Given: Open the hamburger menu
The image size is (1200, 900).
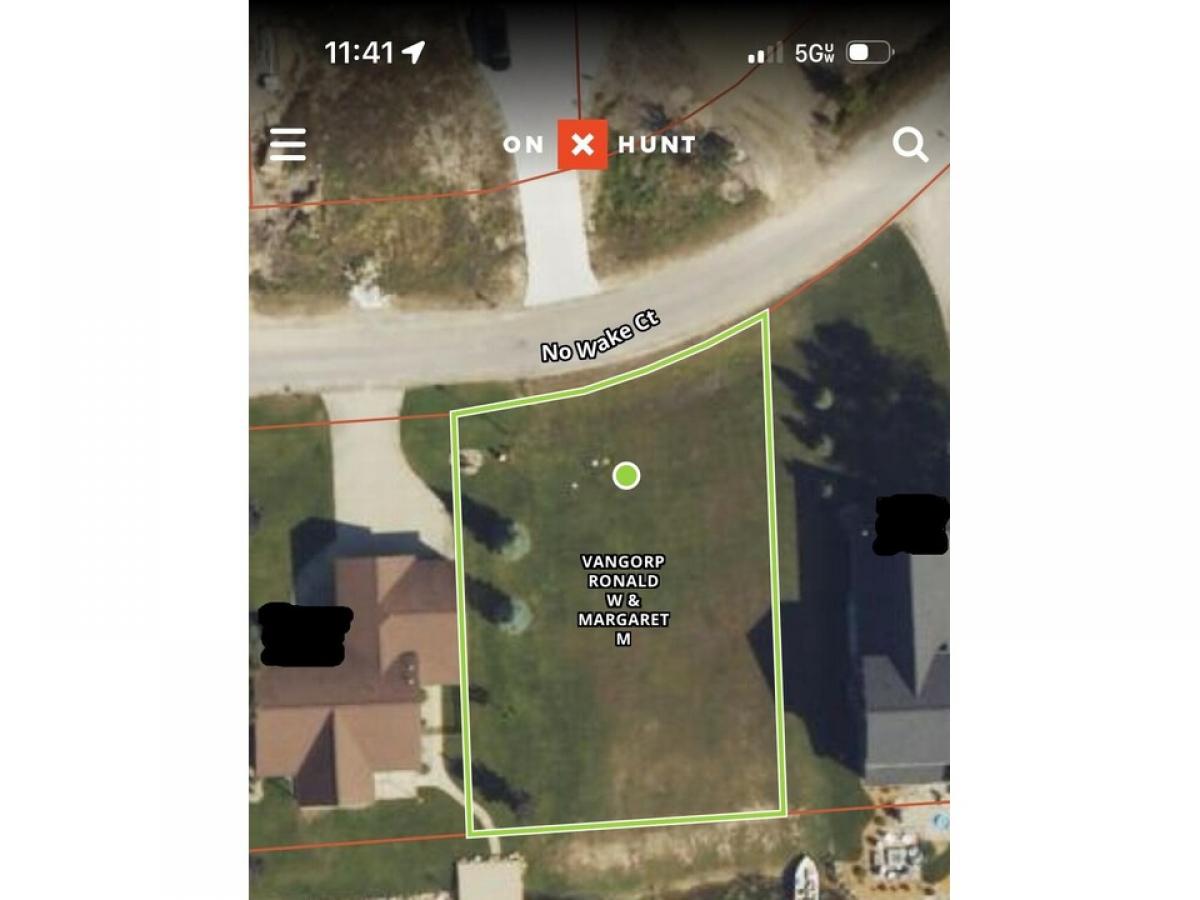Looking at the screenshot, I should pyautogui.click(x=288, y=144).
